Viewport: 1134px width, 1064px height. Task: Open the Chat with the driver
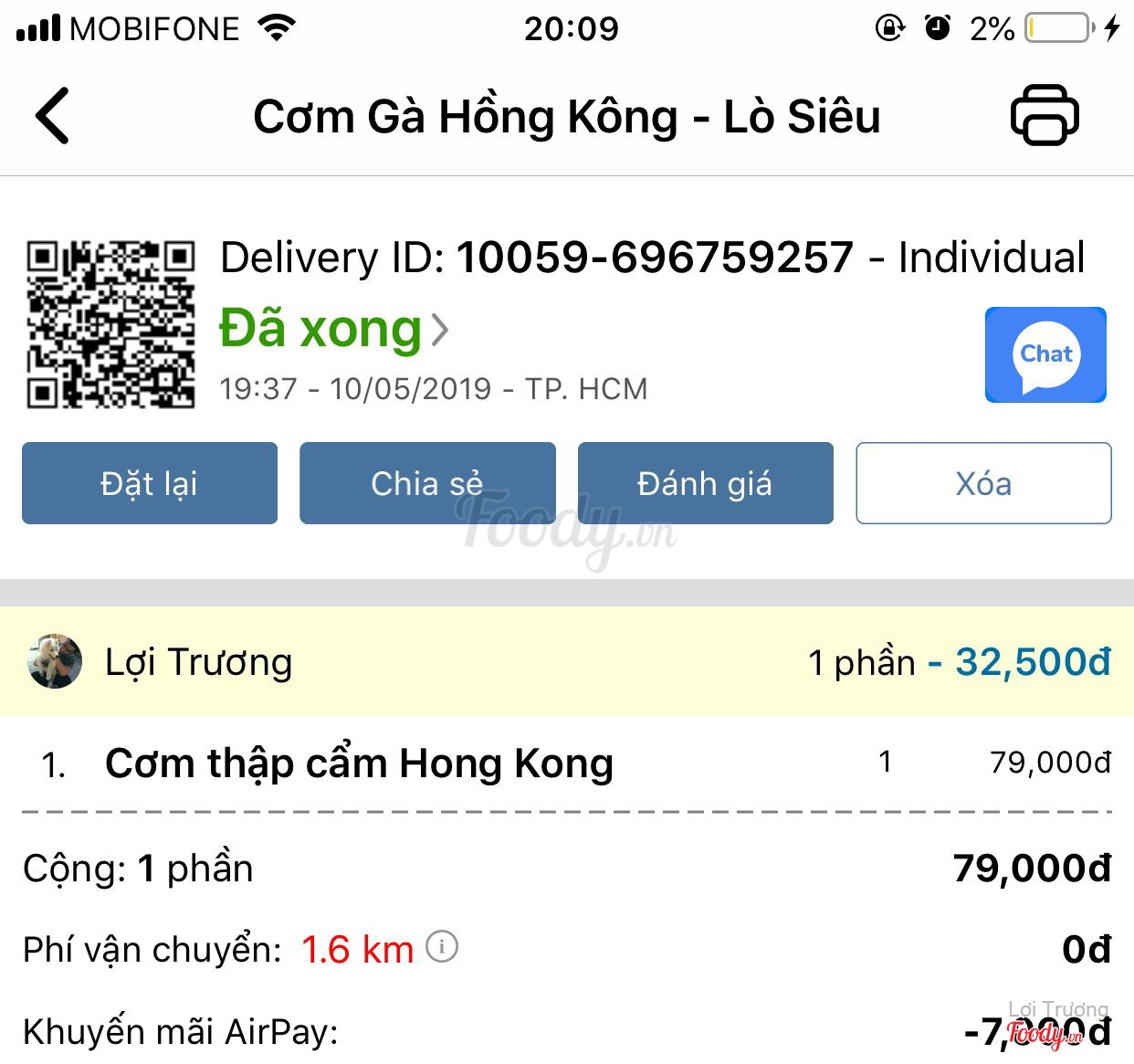point(1045,355)
